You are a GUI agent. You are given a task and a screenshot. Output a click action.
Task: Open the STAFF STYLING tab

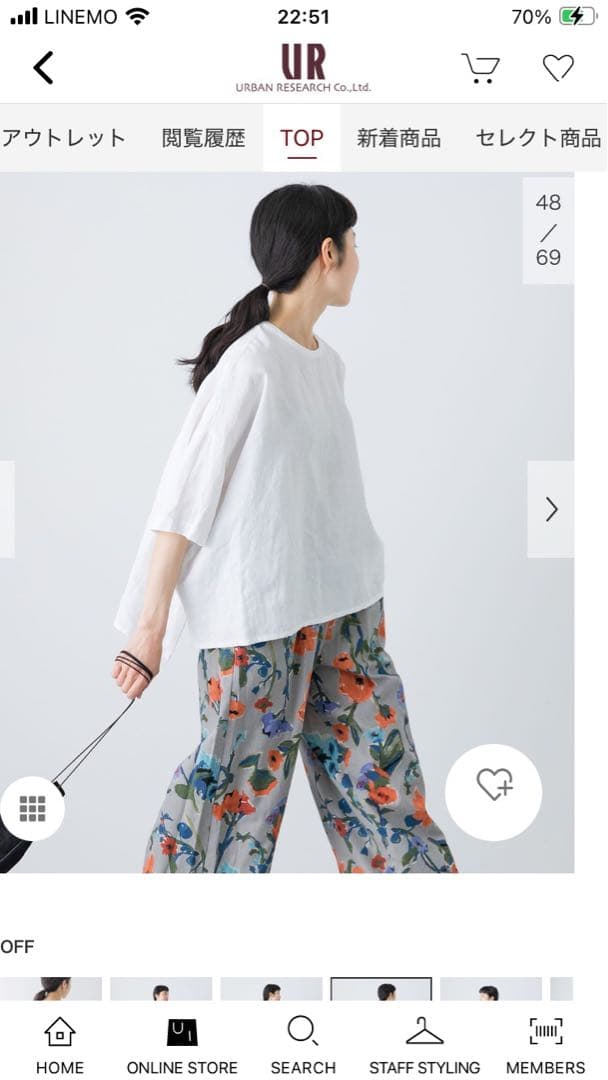[x=424, y=1045]
